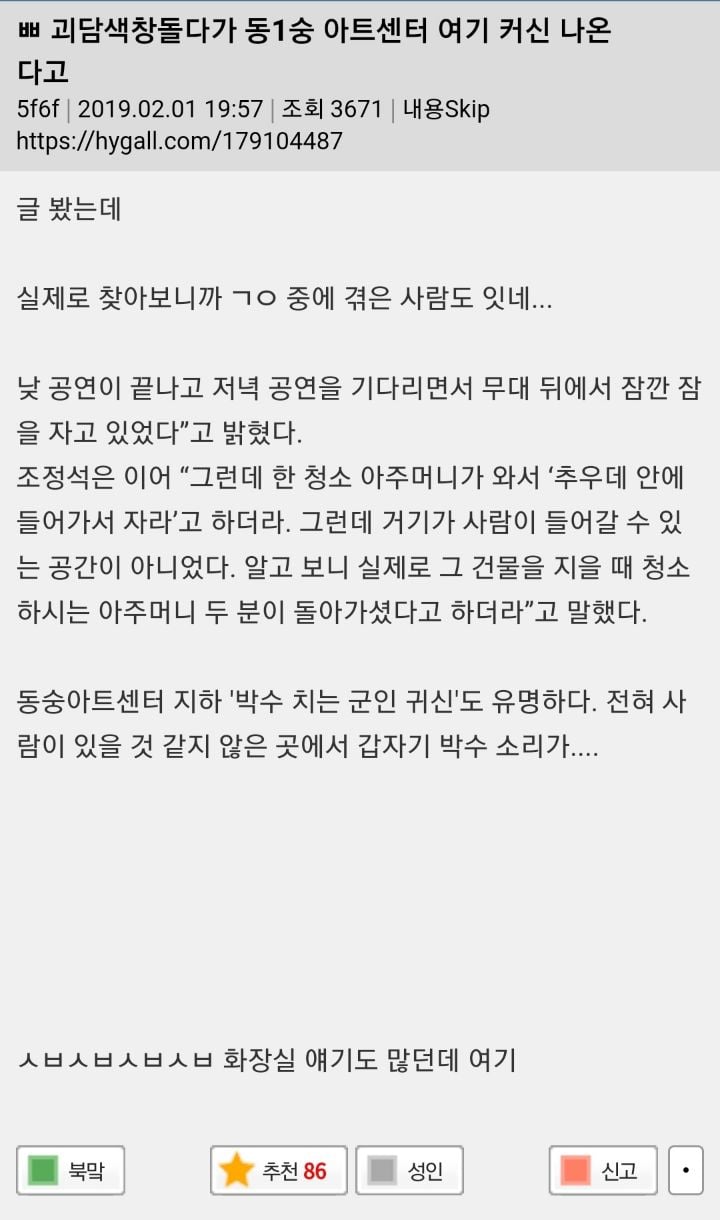The width and height of the screenshot is (720, 1220).
Task: Recommend this post with 추천 button
Action: tap(278, 1170)
